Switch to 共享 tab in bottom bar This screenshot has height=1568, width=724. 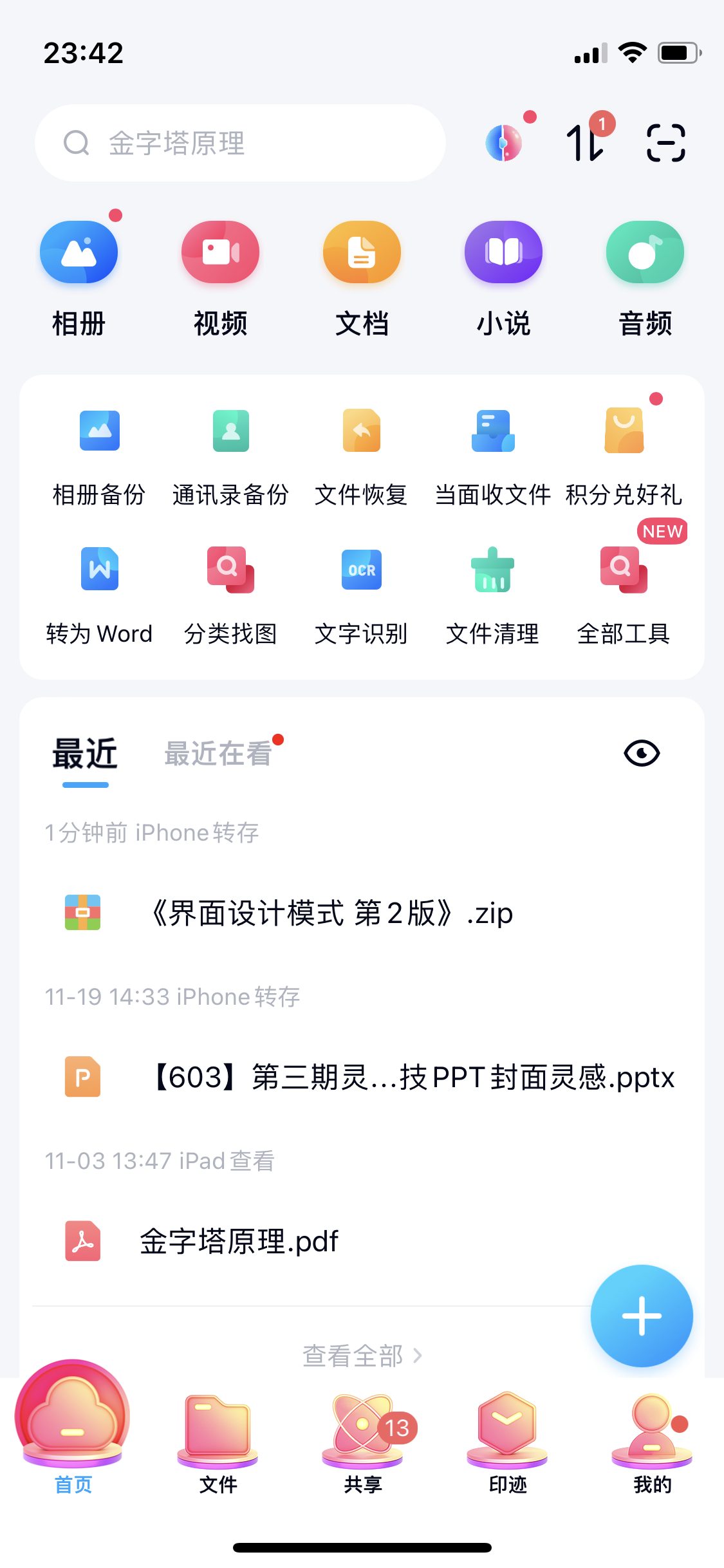(x=363, y=1442)
